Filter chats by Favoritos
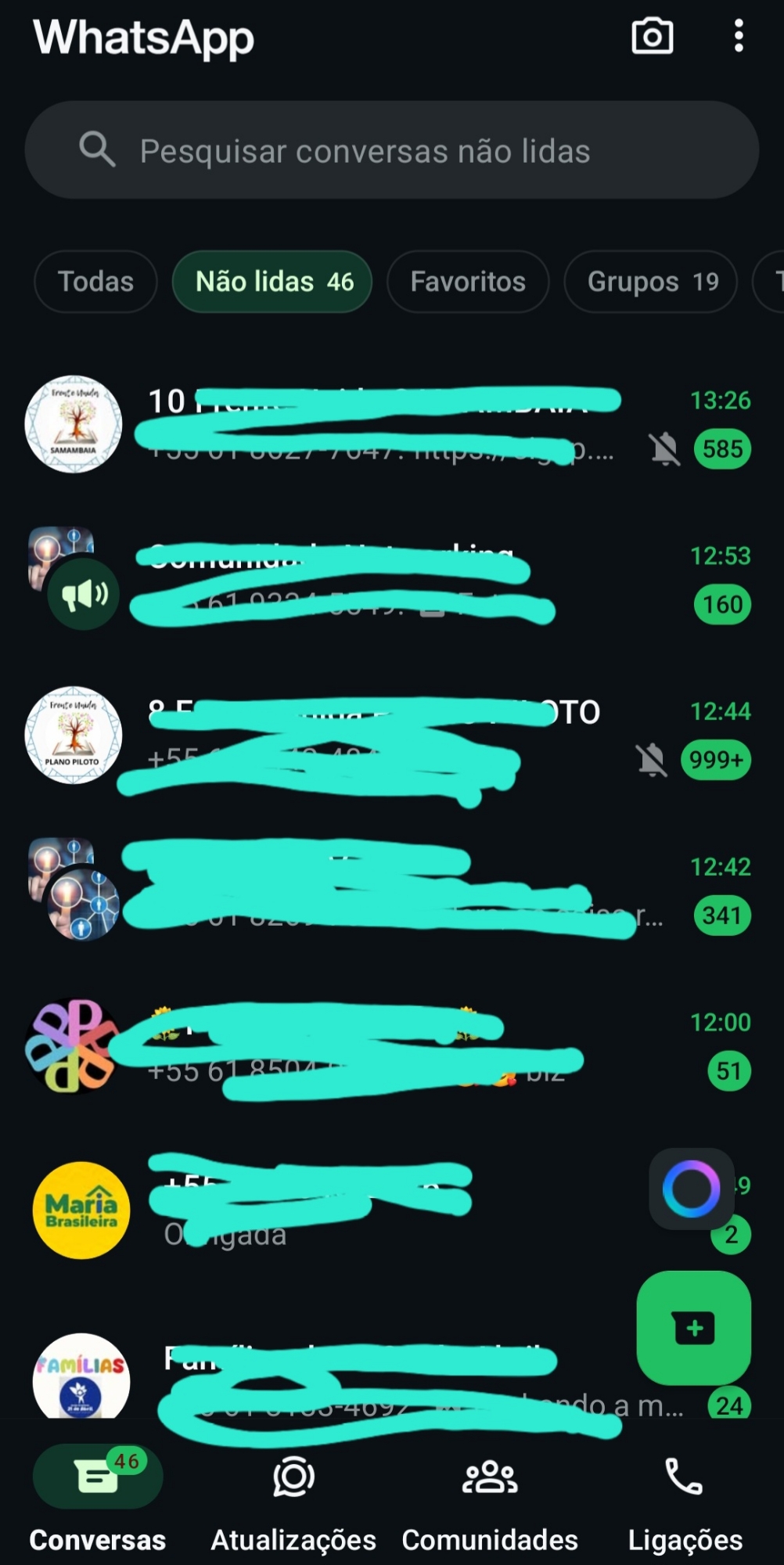The height and width of the screenshot is (1565, 784). pos(468,282)
